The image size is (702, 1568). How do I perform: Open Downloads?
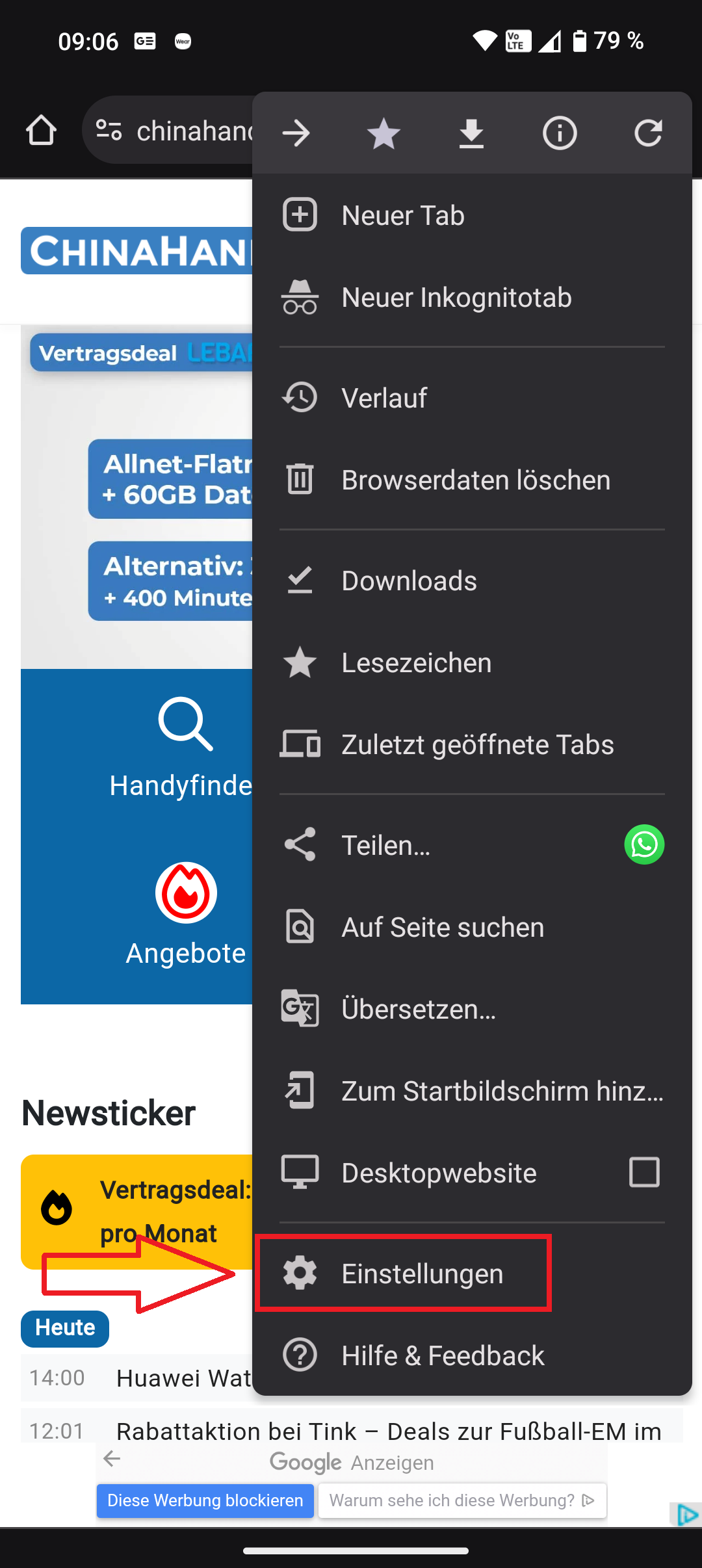[472, 581]
